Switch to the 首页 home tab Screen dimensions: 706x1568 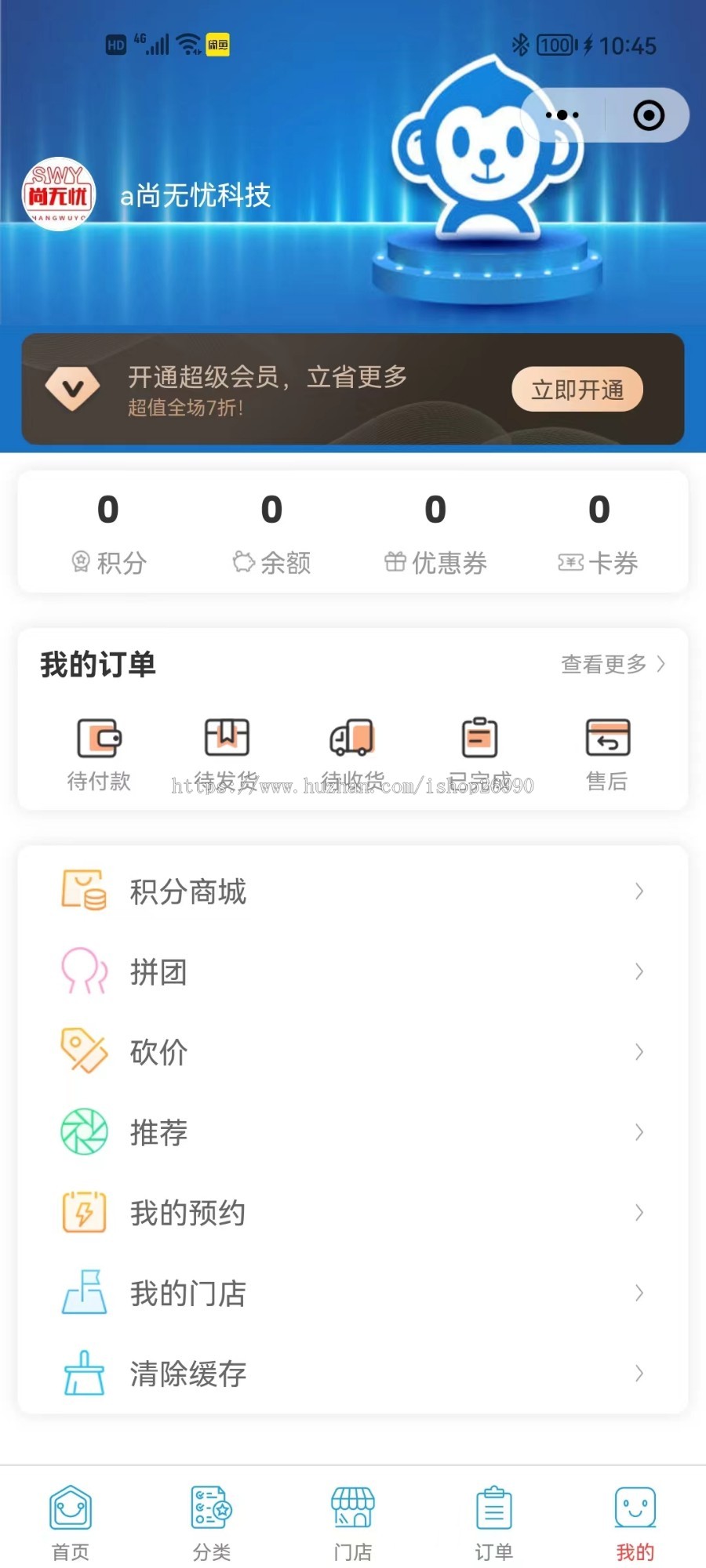click(71, 1523)
